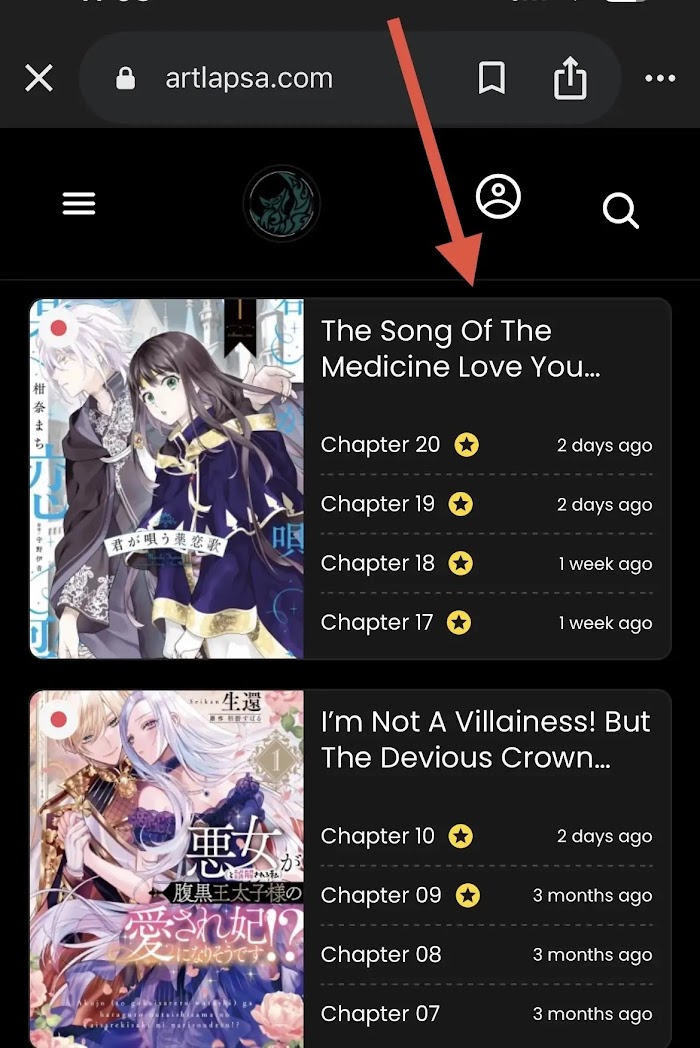Close the in-app browser
The image size is (700, 1048).
point(39,78)
